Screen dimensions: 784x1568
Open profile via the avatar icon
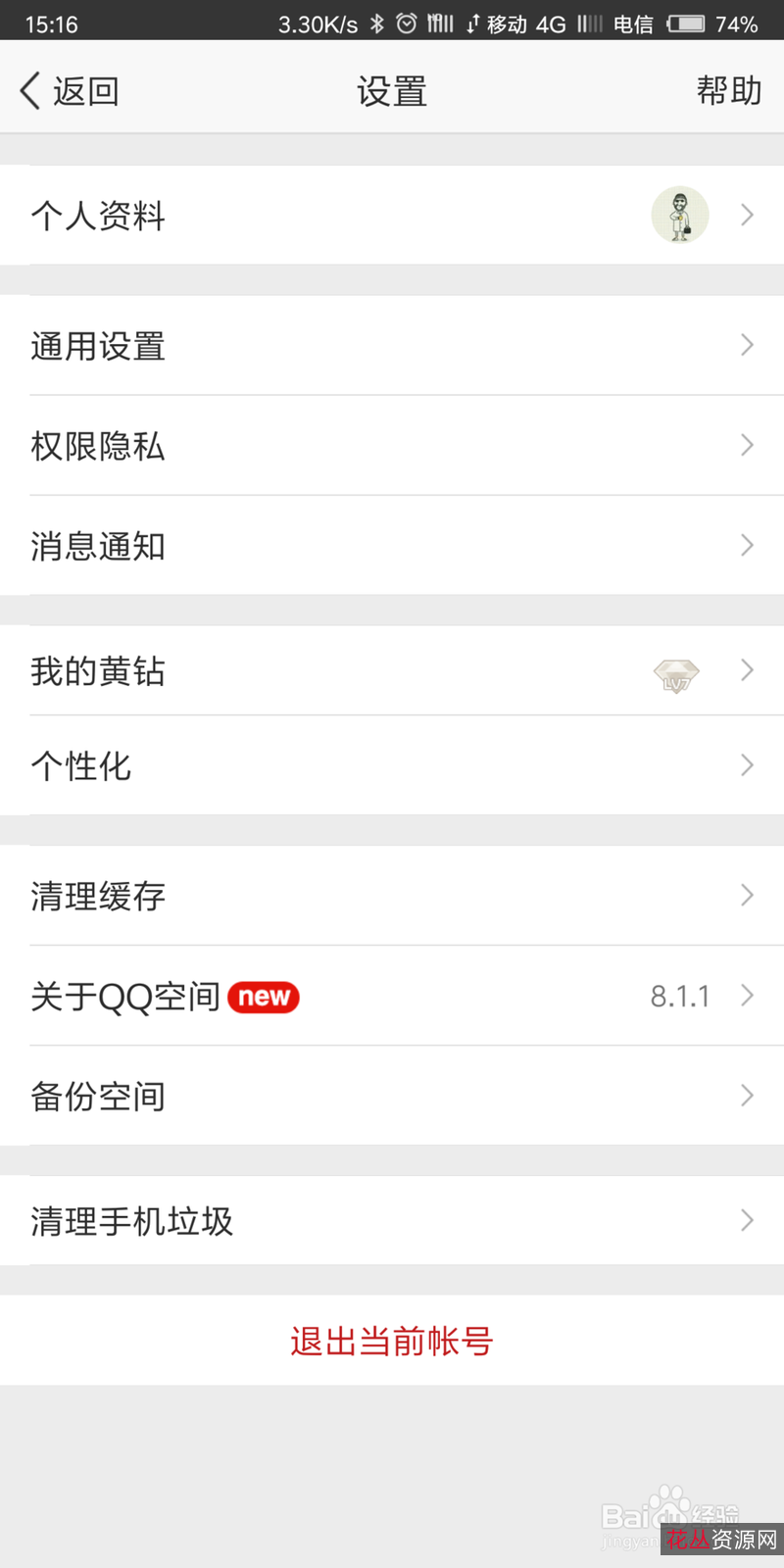pos(679,215)
